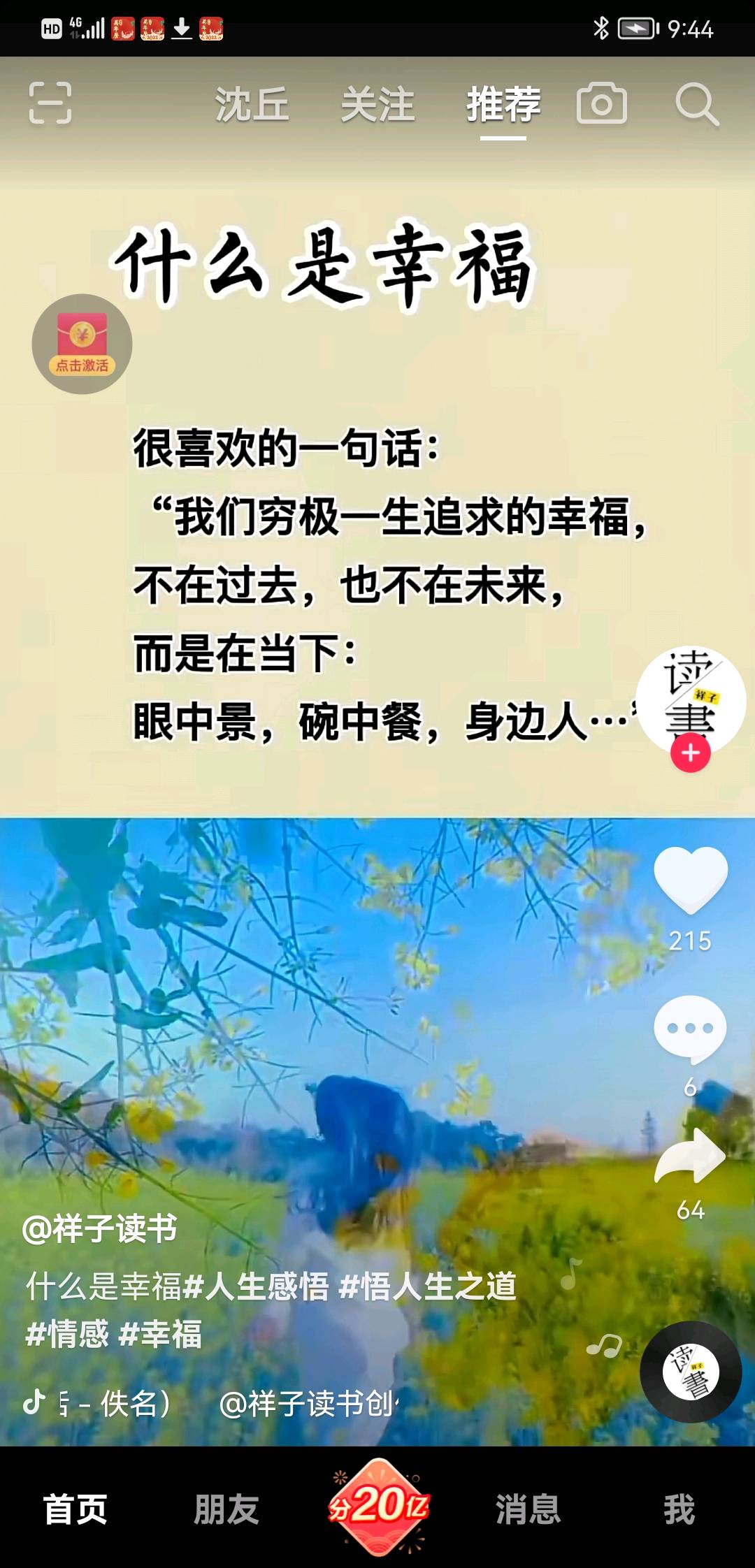The width and height of the screenshot is (755, 1568).
Task: Open the rotating music disc
Action: coord(691,1372)
